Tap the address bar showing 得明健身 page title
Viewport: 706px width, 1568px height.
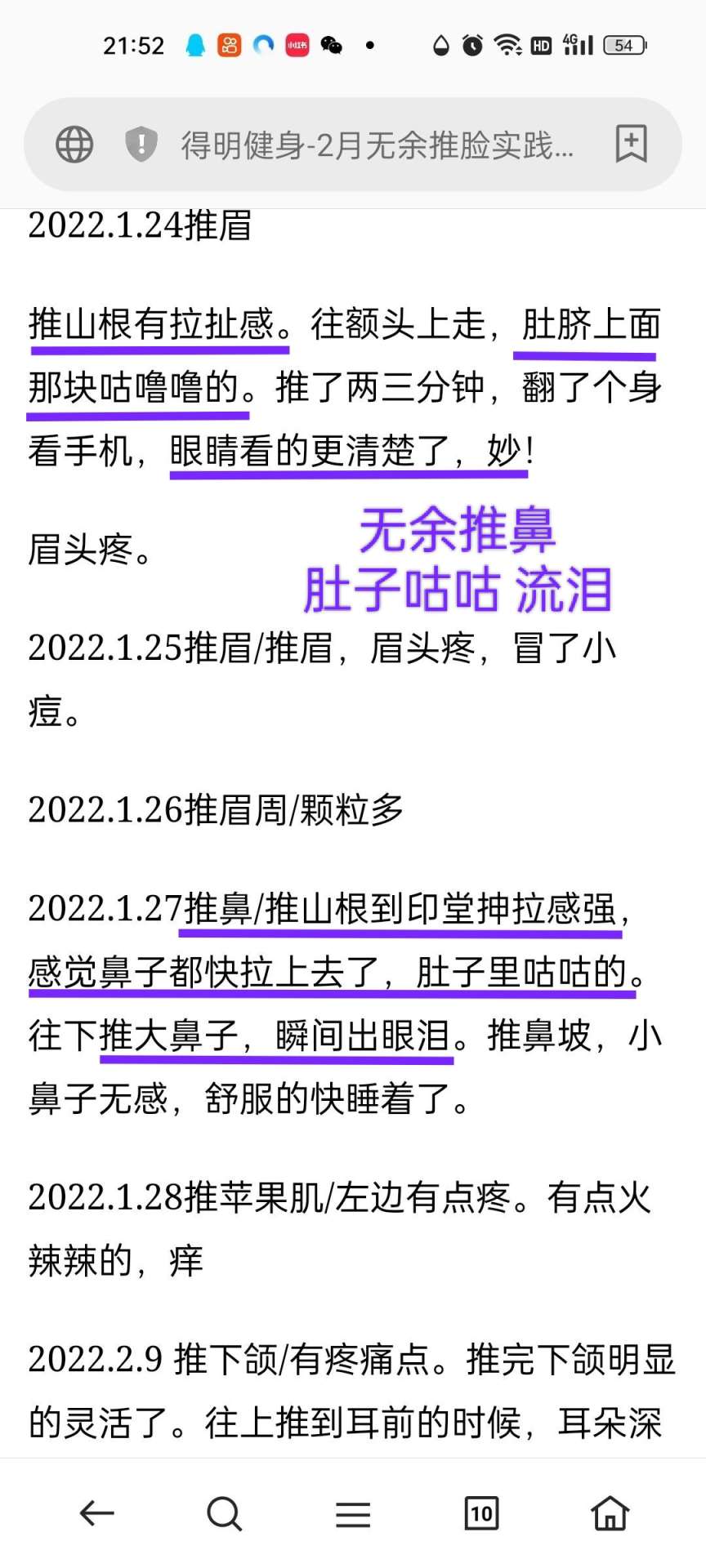point(377,145)
